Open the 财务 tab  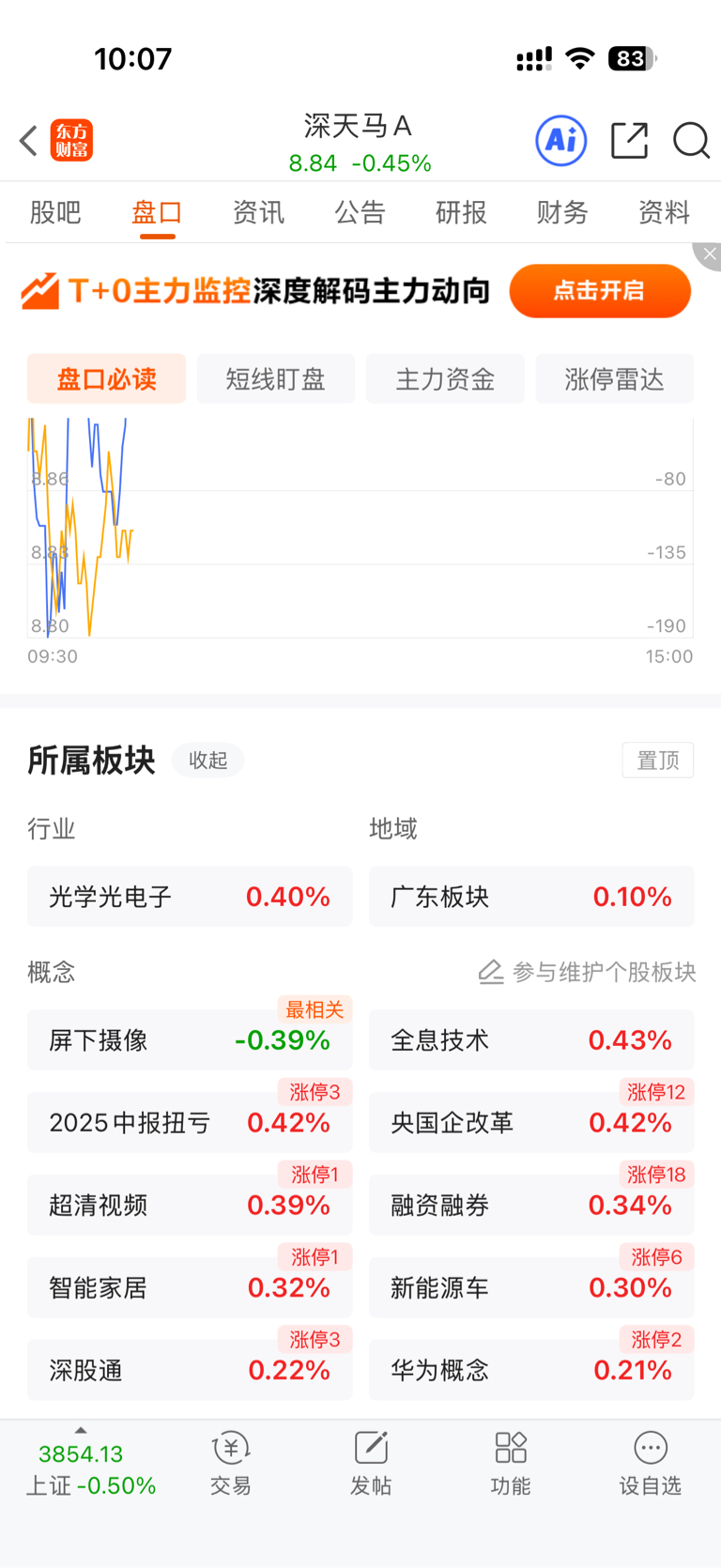click(562, 212)
